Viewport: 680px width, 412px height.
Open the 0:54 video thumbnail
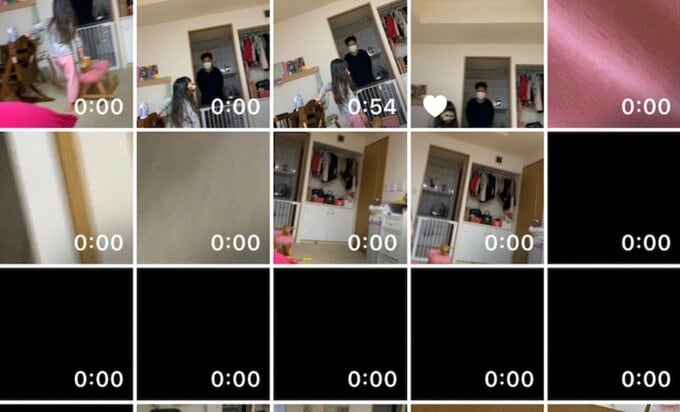coord(339,62)
